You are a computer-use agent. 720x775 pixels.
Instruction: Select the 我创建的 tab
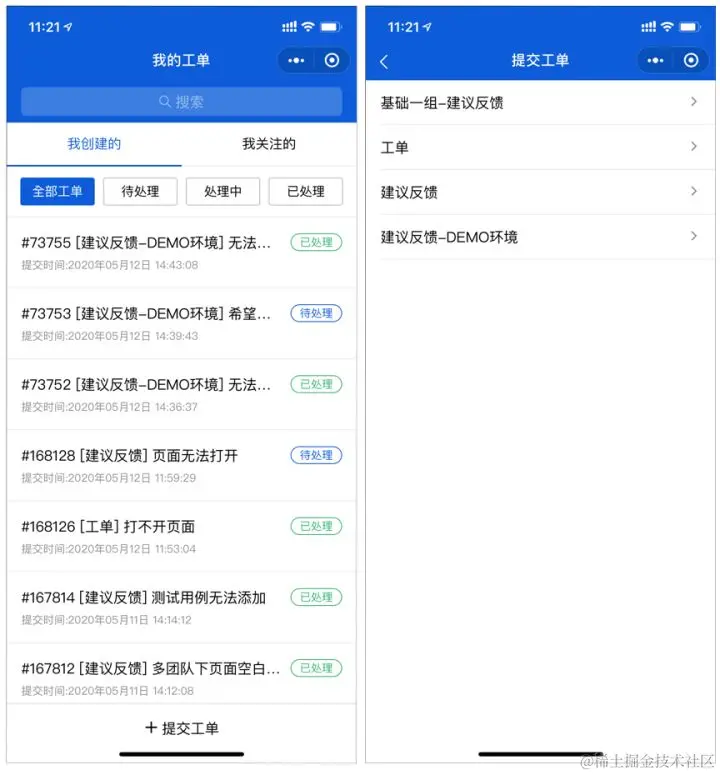click(94, 144)
